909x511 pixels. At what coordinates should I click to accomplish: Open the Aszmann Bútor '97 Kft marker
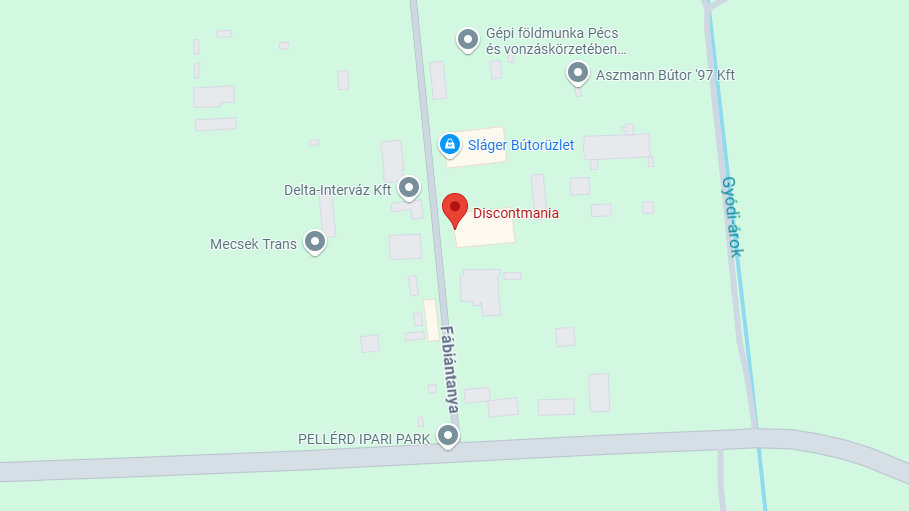point(577,72)
